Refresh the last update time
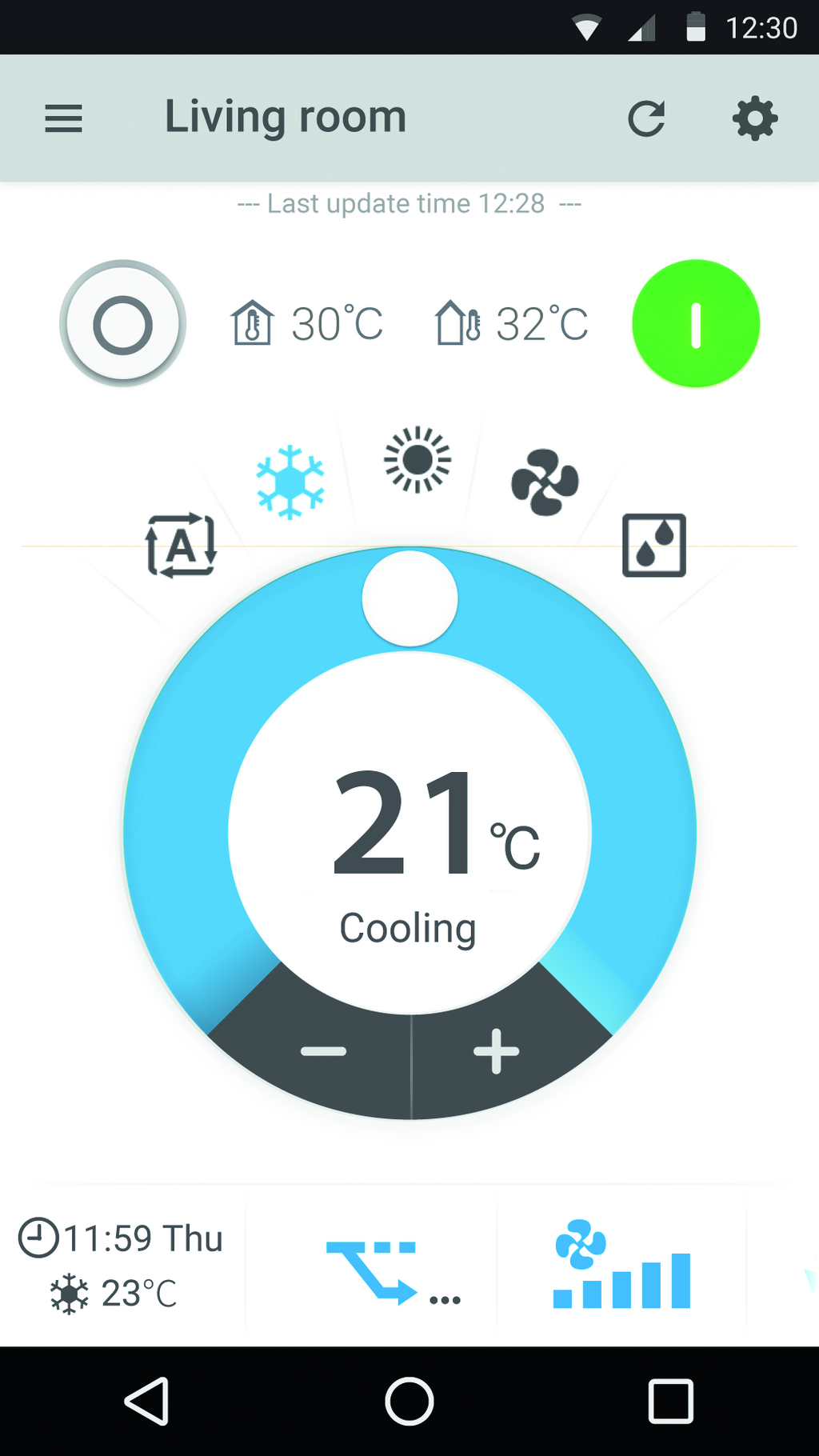This screenshot has height=1456, width=819. point(647,117)
